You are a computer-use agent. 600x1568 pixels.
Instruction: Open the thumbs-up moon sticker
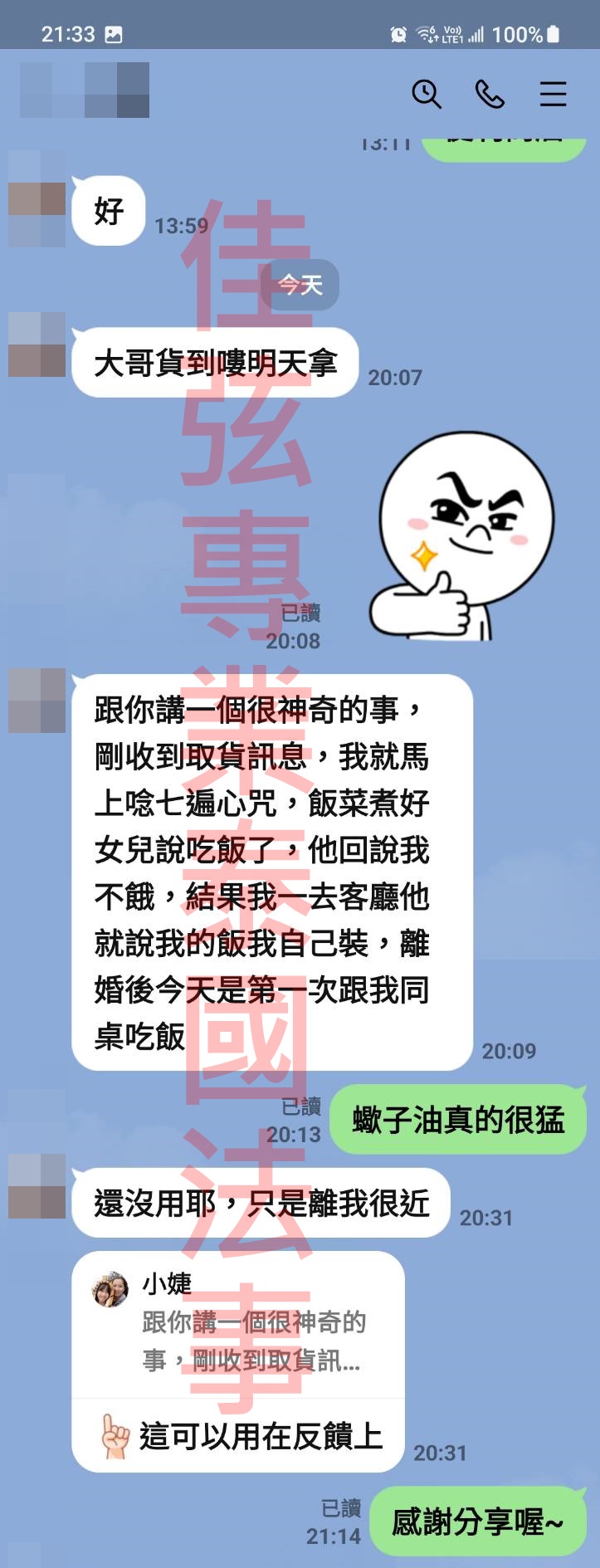click(461, 537)
